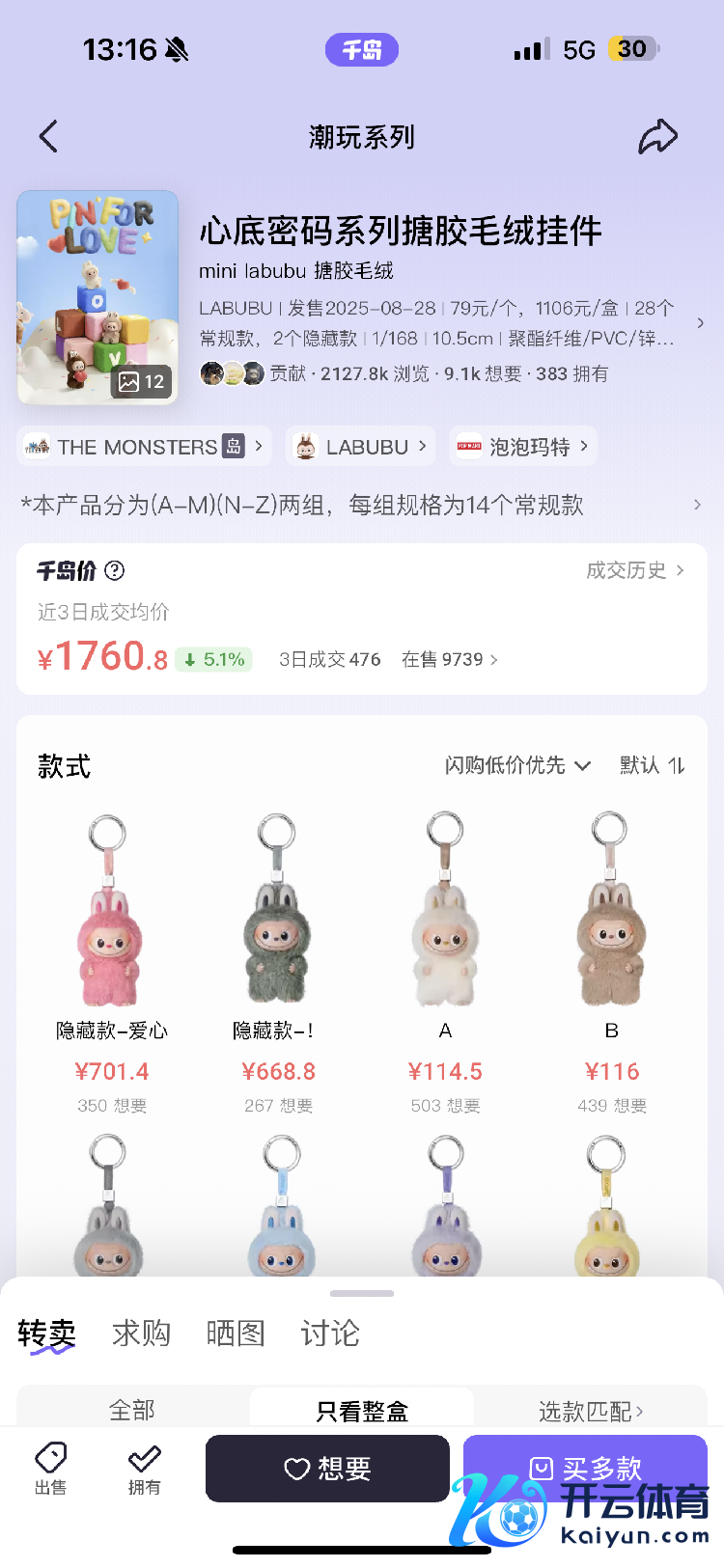Toggle the 默认 sort order
Screen dimensions: 724x1568
652,765
